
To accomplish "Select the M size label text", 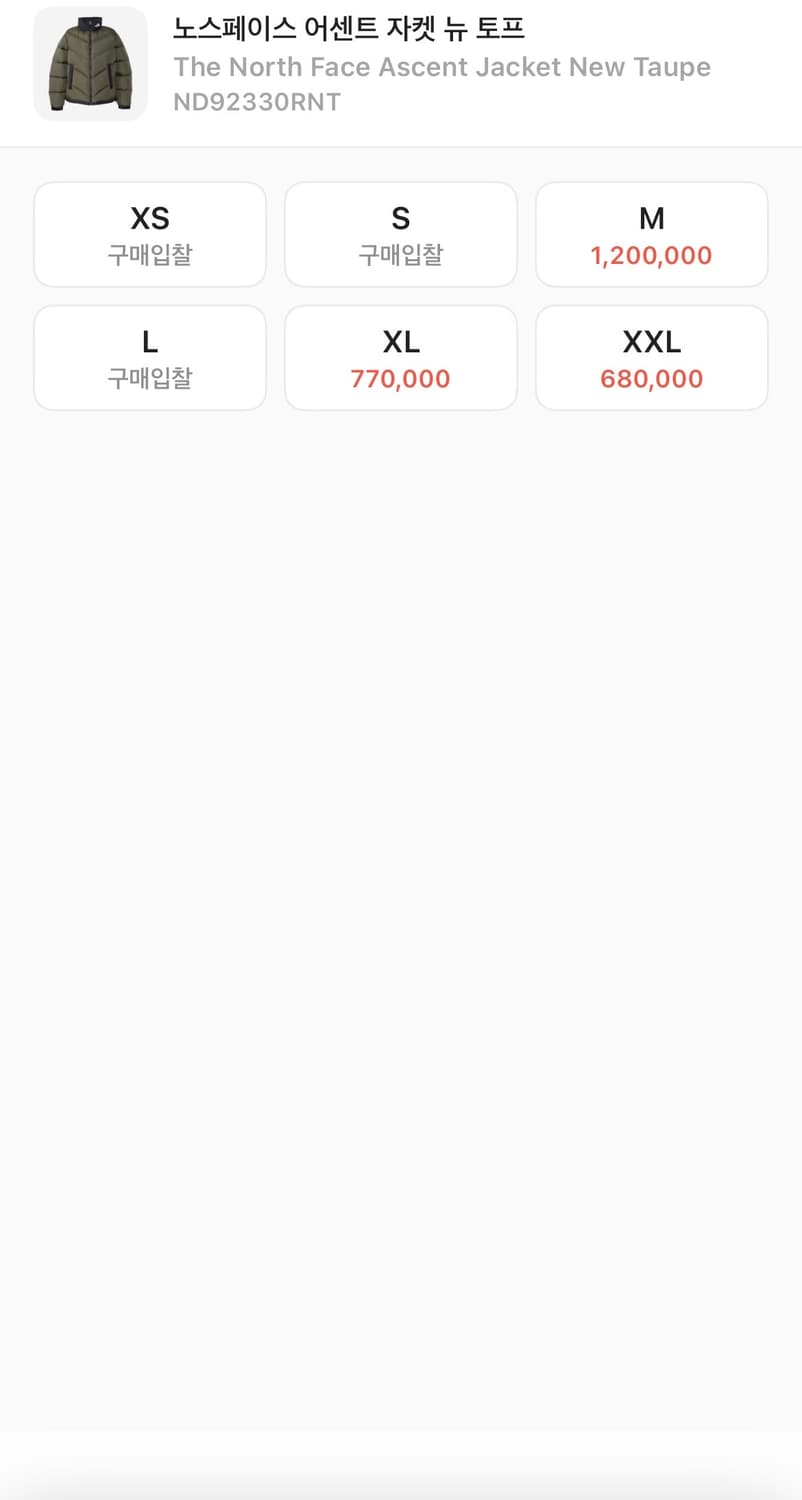I will (x=651, y=217).
